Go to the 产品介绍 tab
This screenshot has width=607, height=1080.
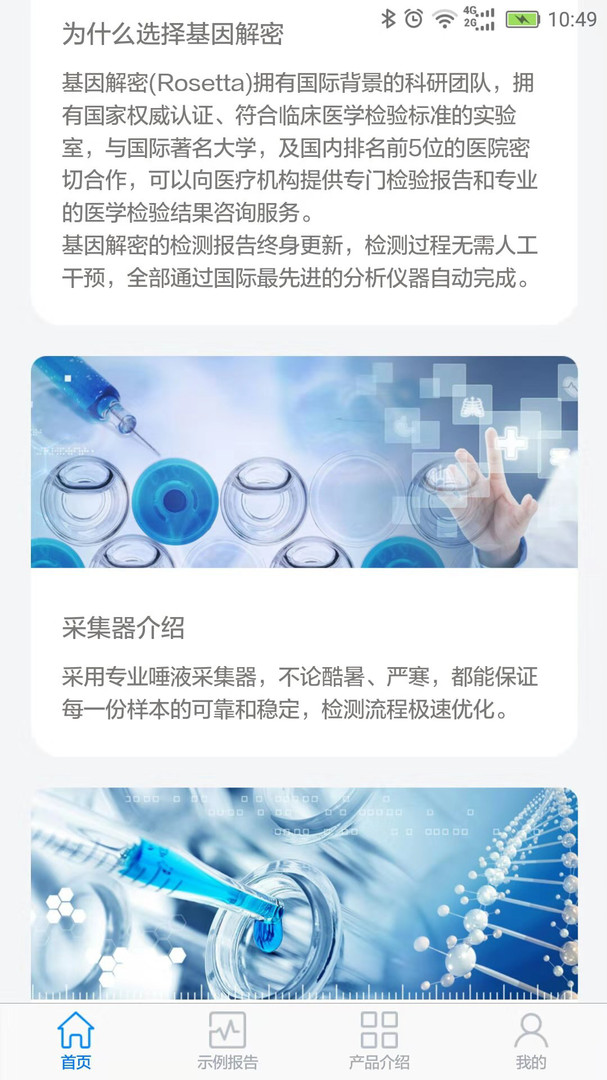point(379,1040)
